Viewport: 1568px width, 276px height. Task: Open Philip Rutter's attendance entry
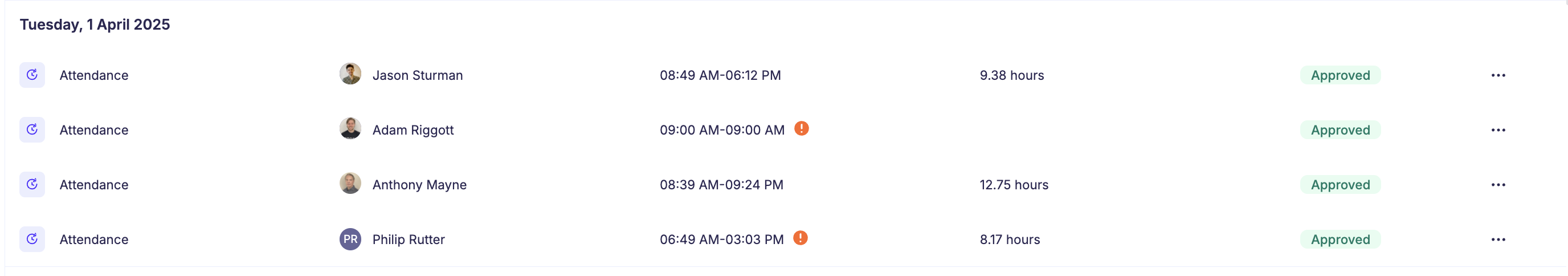pos(94,240)
